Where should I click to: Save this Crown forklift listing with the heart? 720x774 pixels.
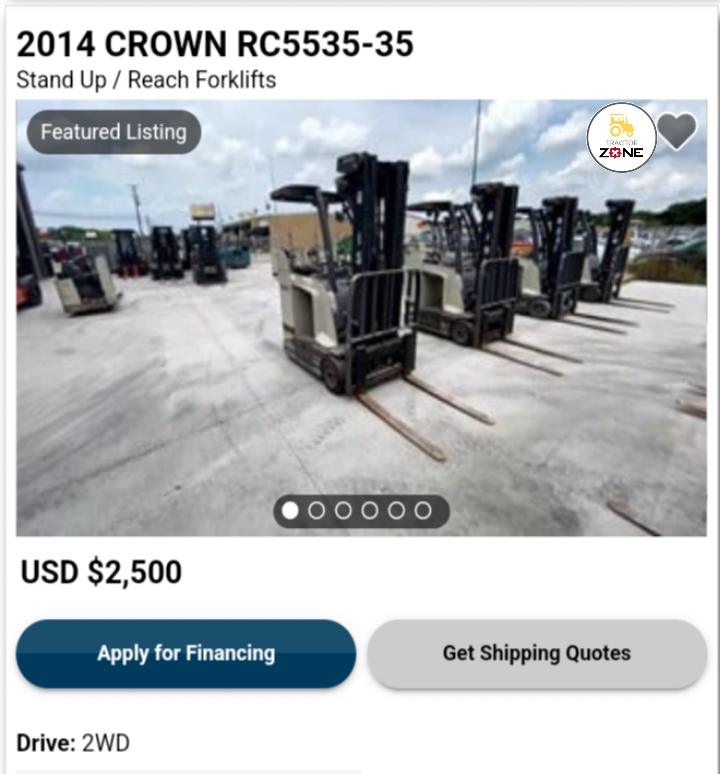tap(677, 131)
